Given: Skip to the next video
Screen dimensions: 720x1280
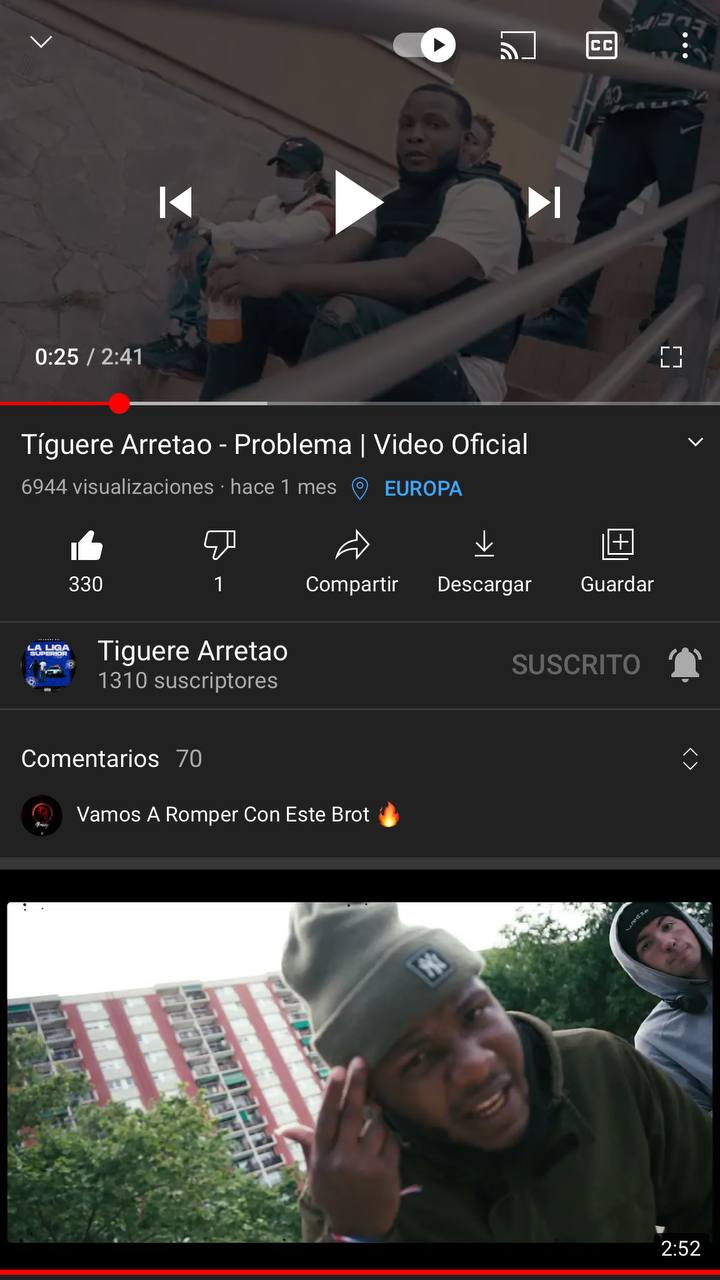Looking at the screenshot, I should click(x=543, y=203).
